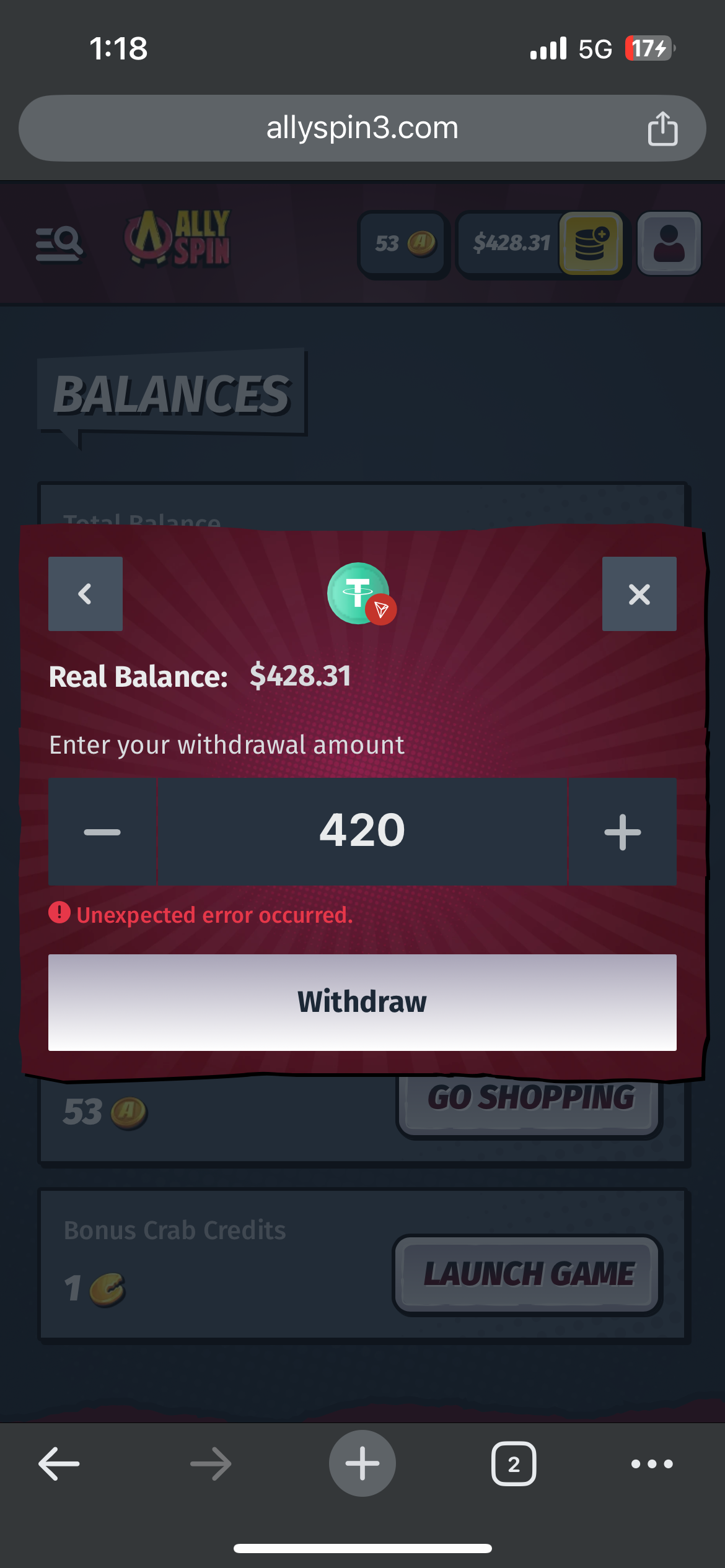
Task: Confirm with the Withdraw button
Action: tap(362, 1002)
